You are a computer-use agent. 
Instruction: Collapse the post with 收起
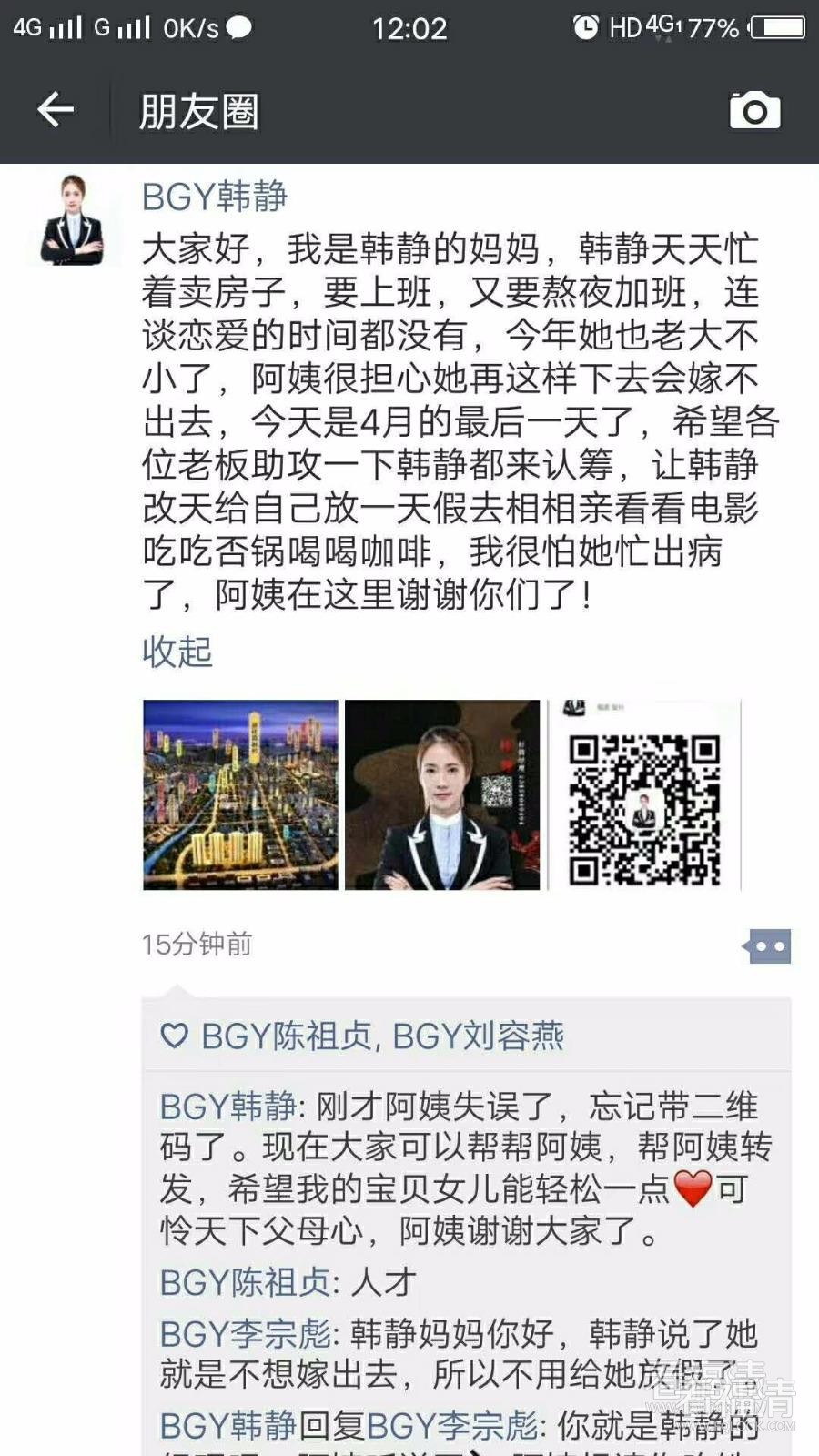click(x=177, y=652)
